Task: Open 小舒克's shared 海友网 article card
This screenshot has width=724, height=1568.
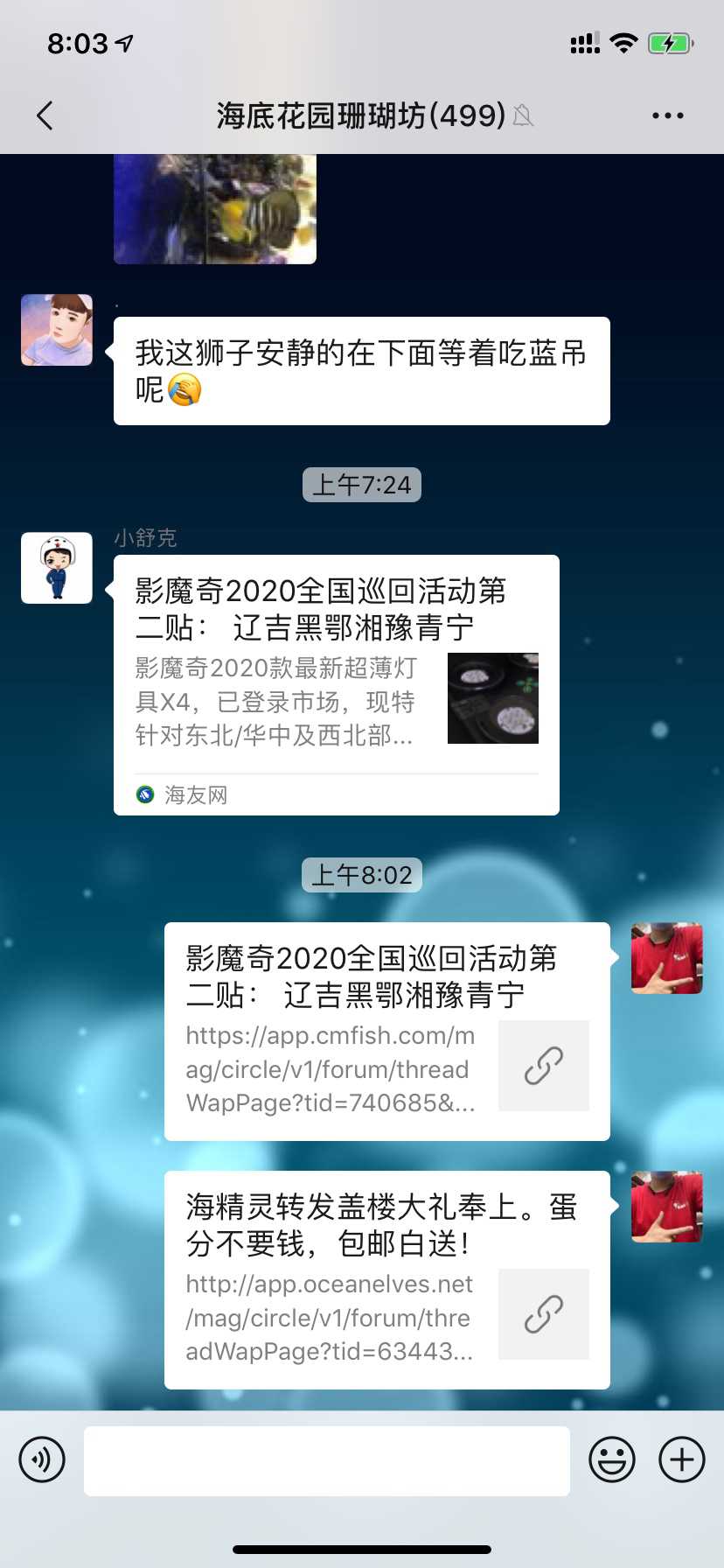Action: coord(336,685)
